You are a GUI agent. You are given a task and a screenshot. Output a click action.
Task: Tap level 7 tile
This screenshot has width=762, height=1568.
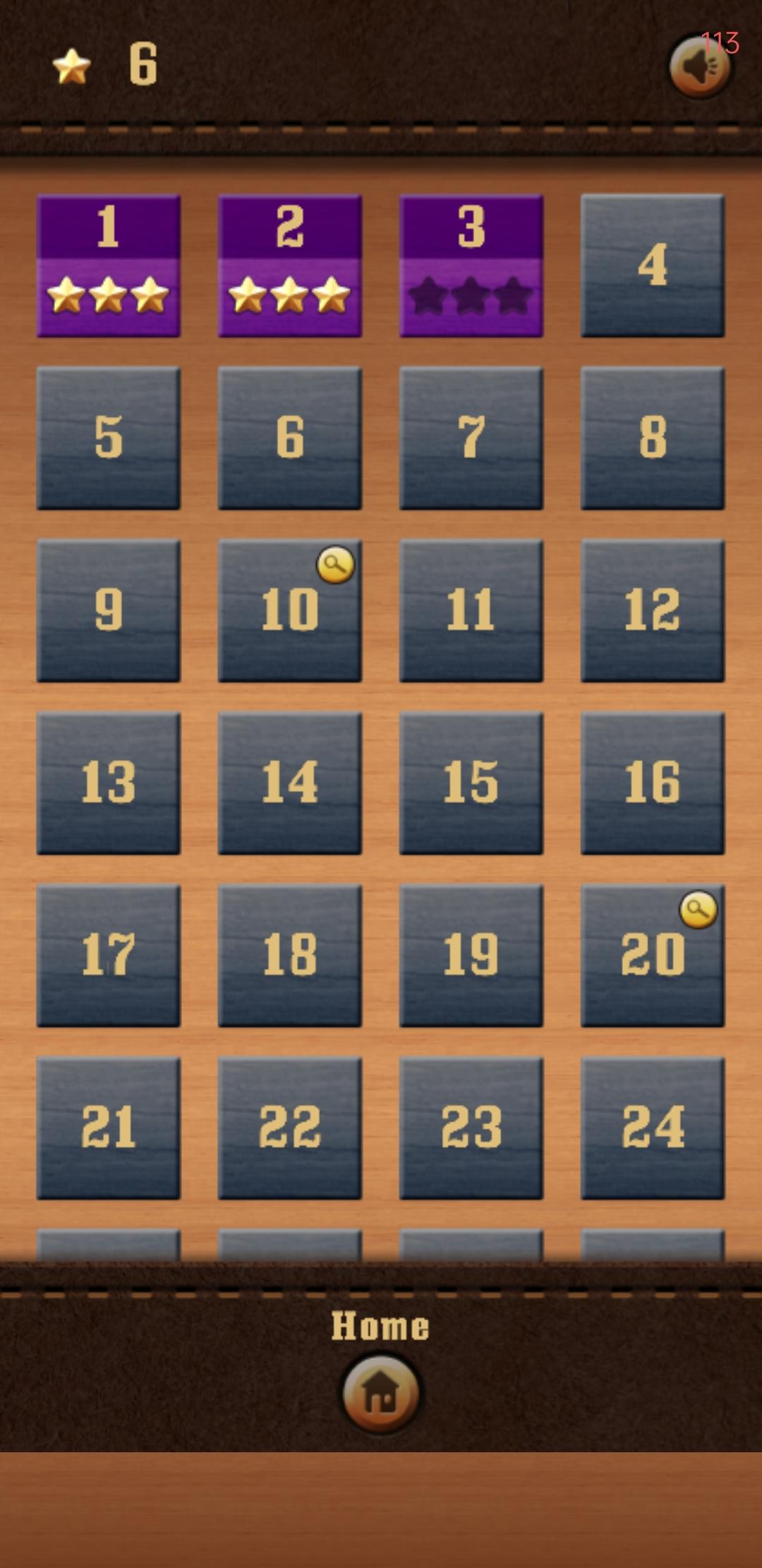pyautogui.click(x=471, y=438)
